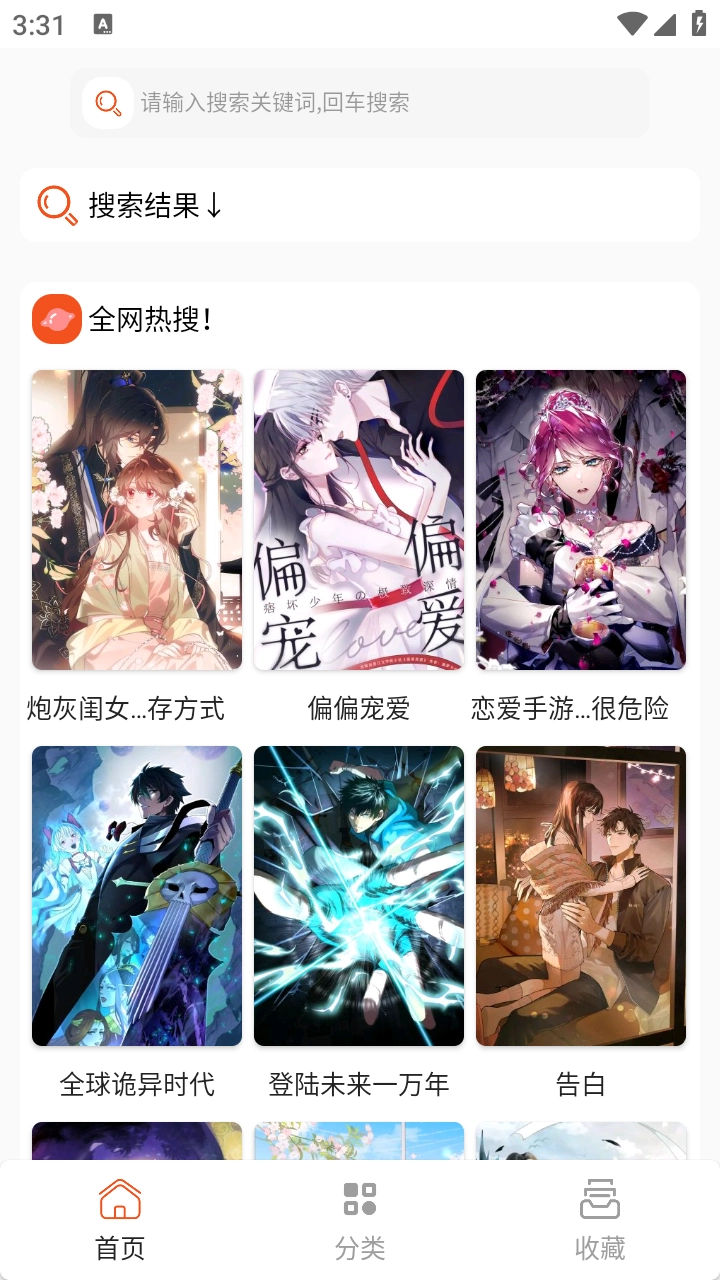Expand the 搜索结果 sort with its down arrow
Image resolution: width=720 pixels, height=1280 pixels.
pos(213,207)
